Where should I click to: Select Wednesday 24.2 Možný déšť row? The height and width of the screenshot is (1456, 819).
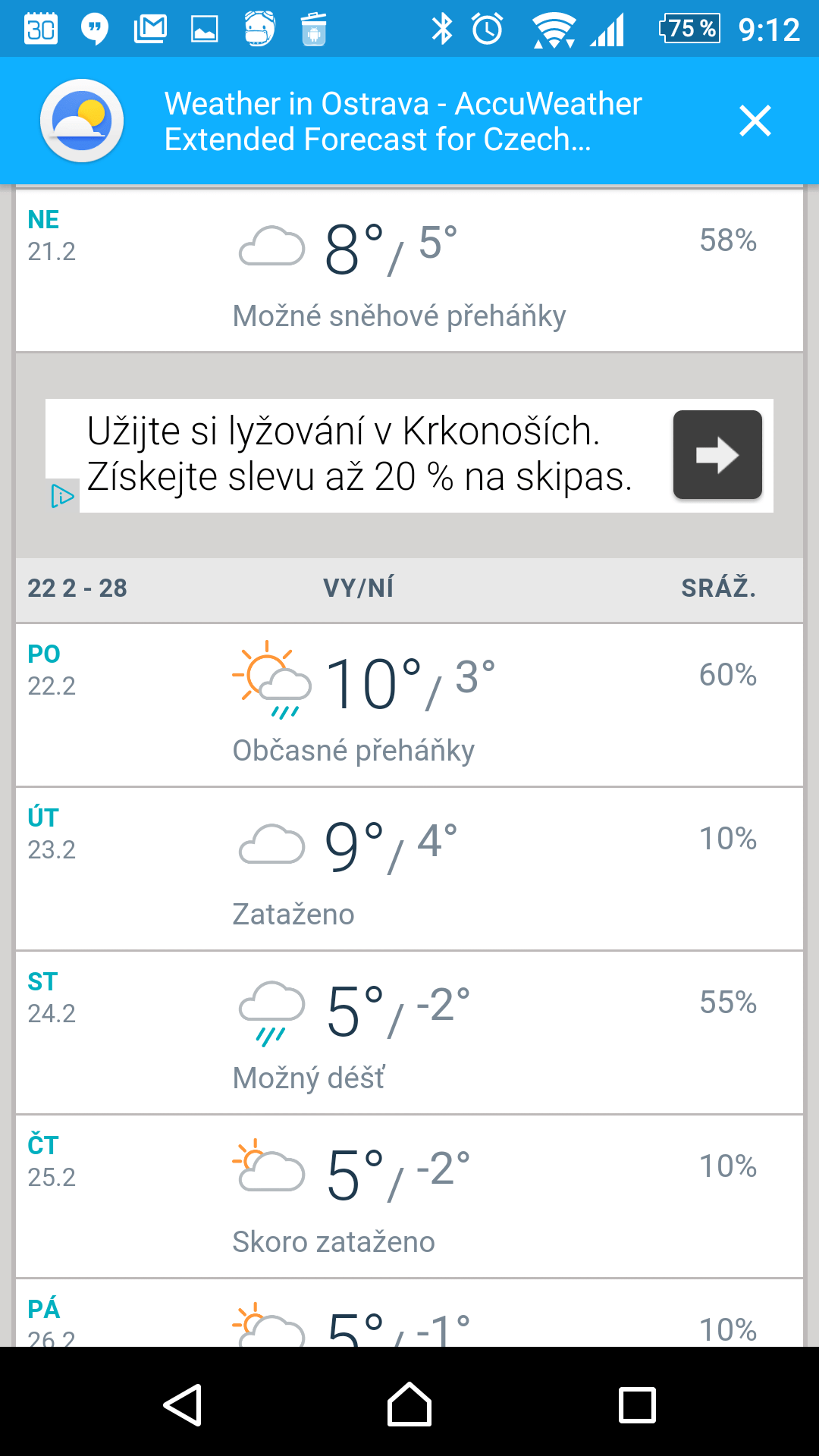[x=409, y=1033]
